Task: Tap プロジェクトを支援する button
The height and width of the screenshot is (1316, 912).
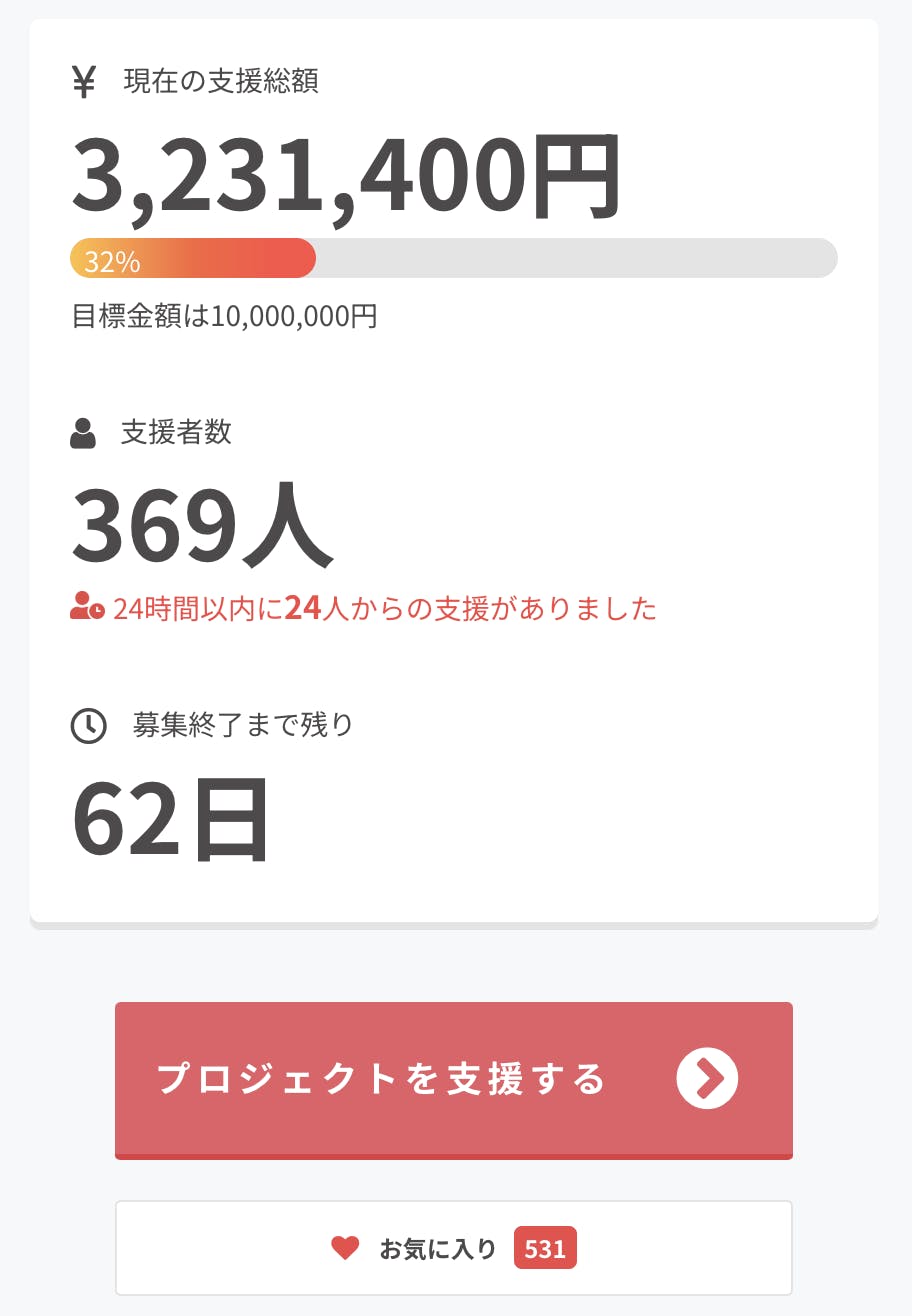Action: (x=453, y=1080)
